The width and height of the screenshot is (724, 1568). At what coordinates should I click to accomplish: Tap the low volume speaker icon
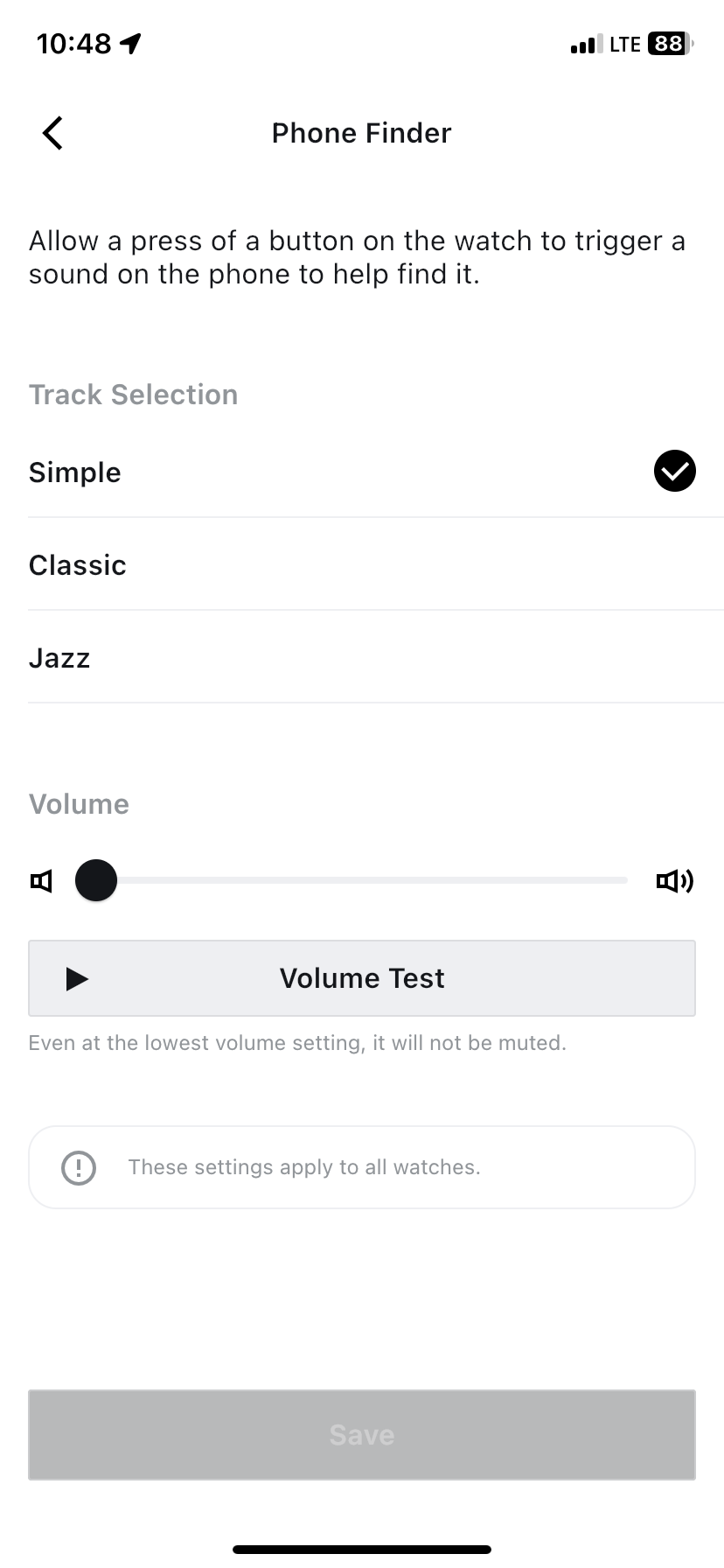pos(41,881)
